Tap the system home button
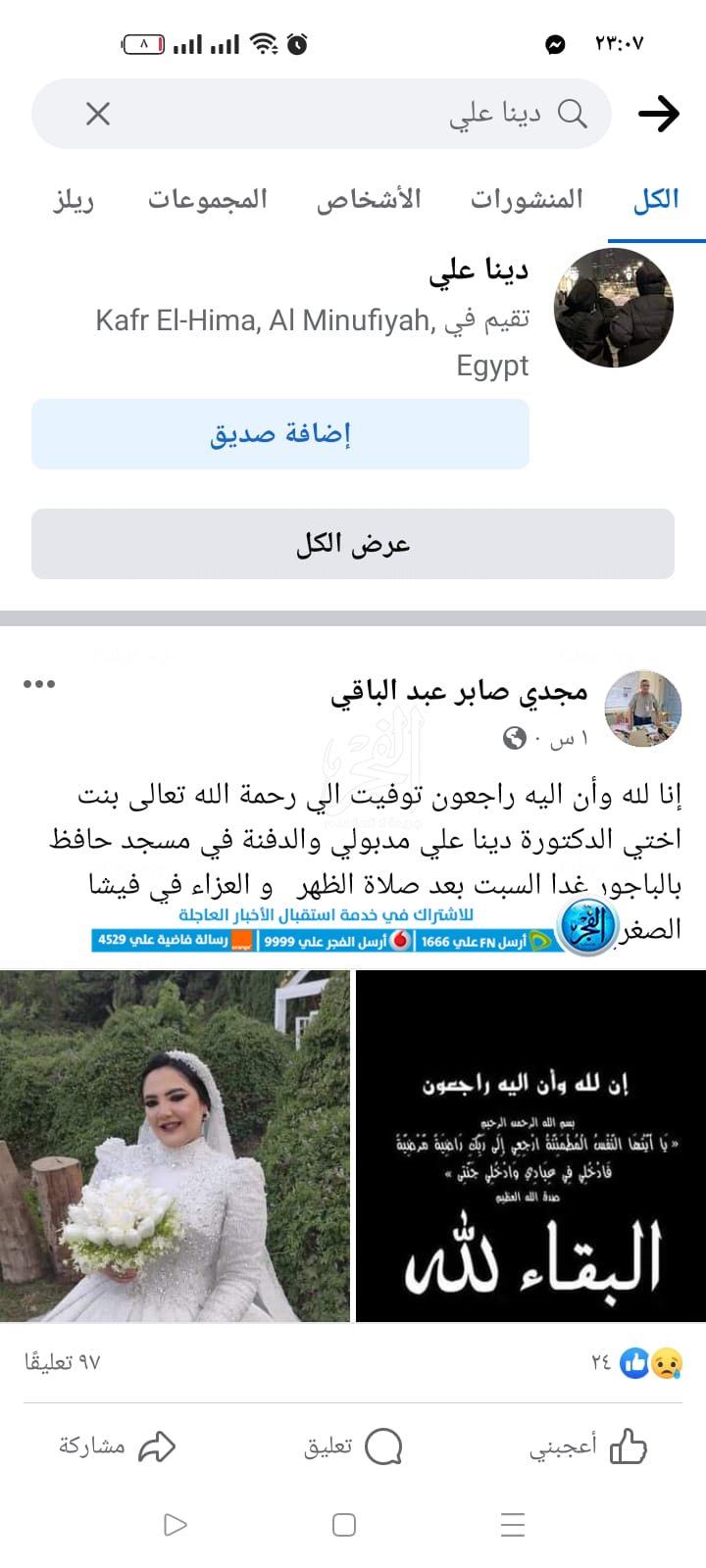This screenshot has width=706, height=1568. (344, 1525)
